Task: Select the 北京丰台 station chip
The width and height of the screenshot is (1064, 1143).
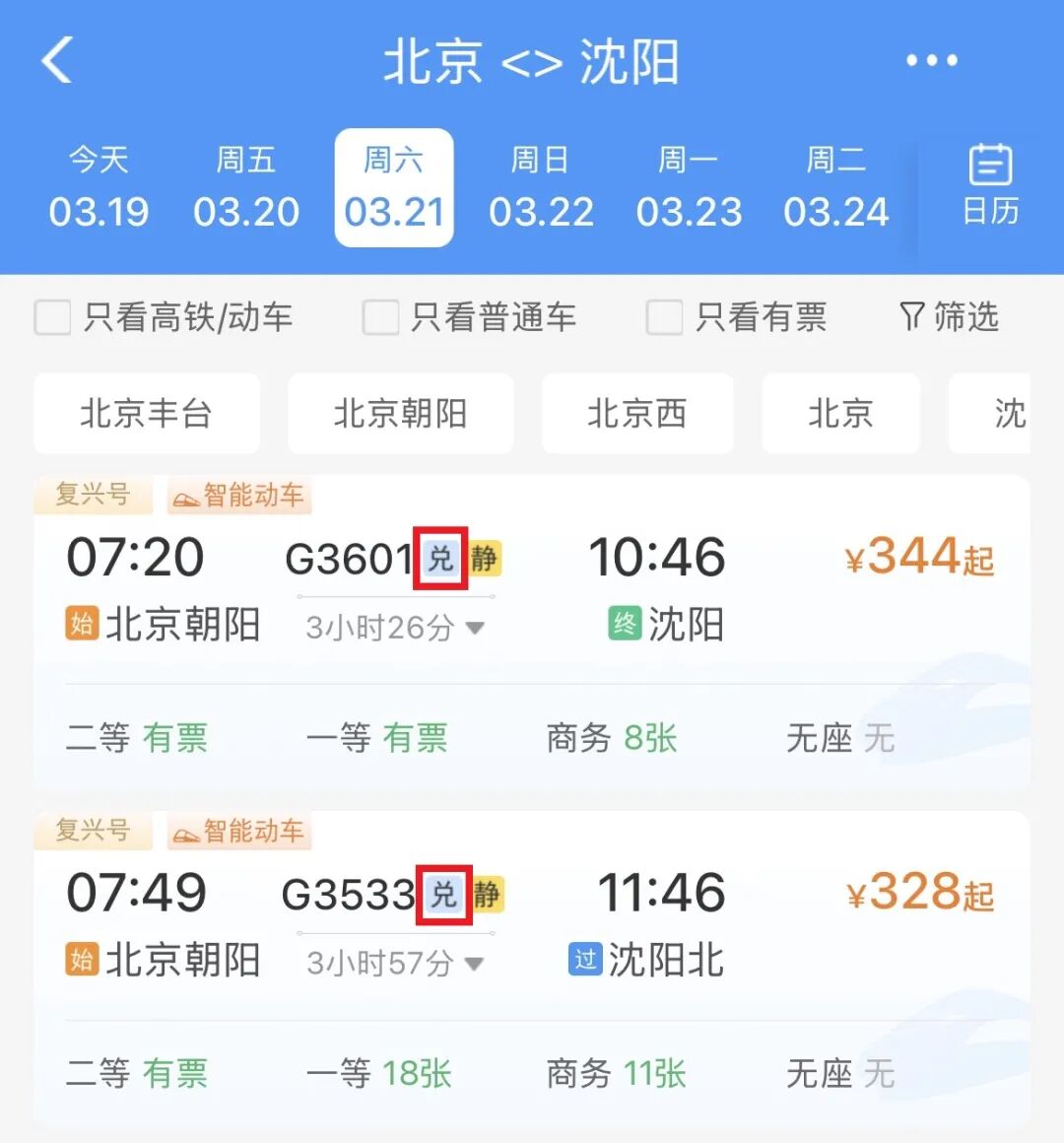Action: (146, 414)
